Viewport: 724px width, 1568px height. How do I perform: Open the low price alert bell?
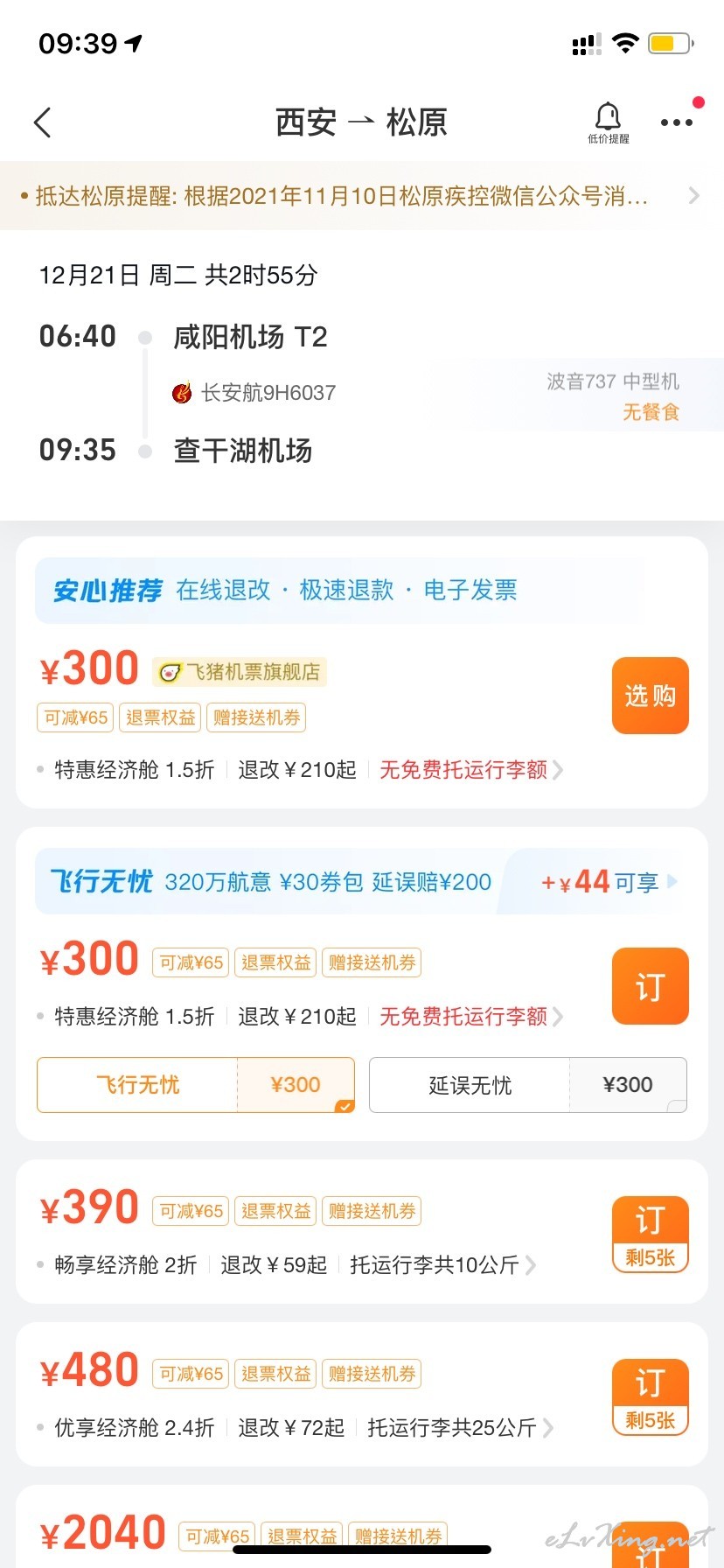pyautogui.click(x=608, y=122)
